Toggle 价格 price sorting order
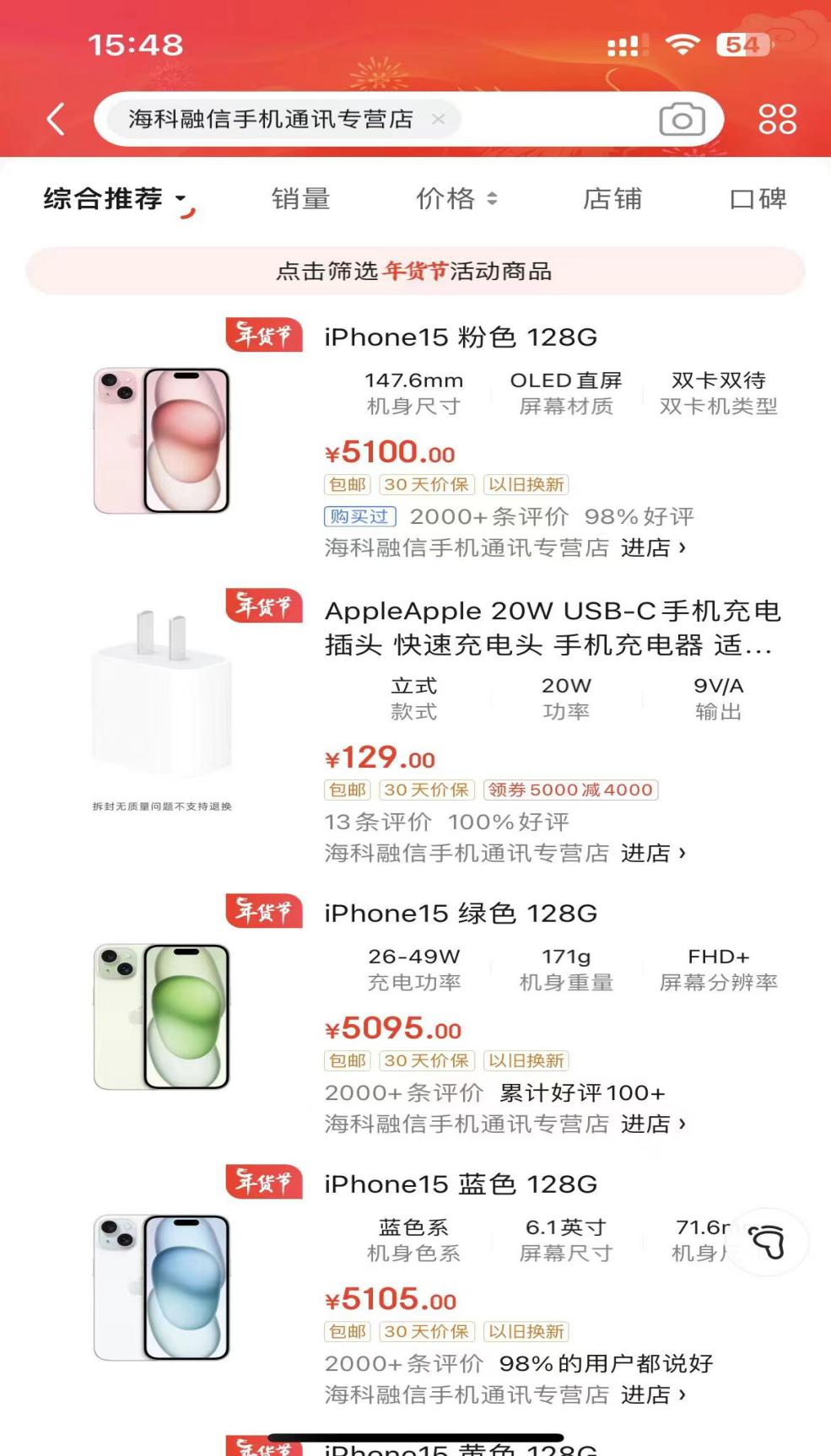 (455, 198)
